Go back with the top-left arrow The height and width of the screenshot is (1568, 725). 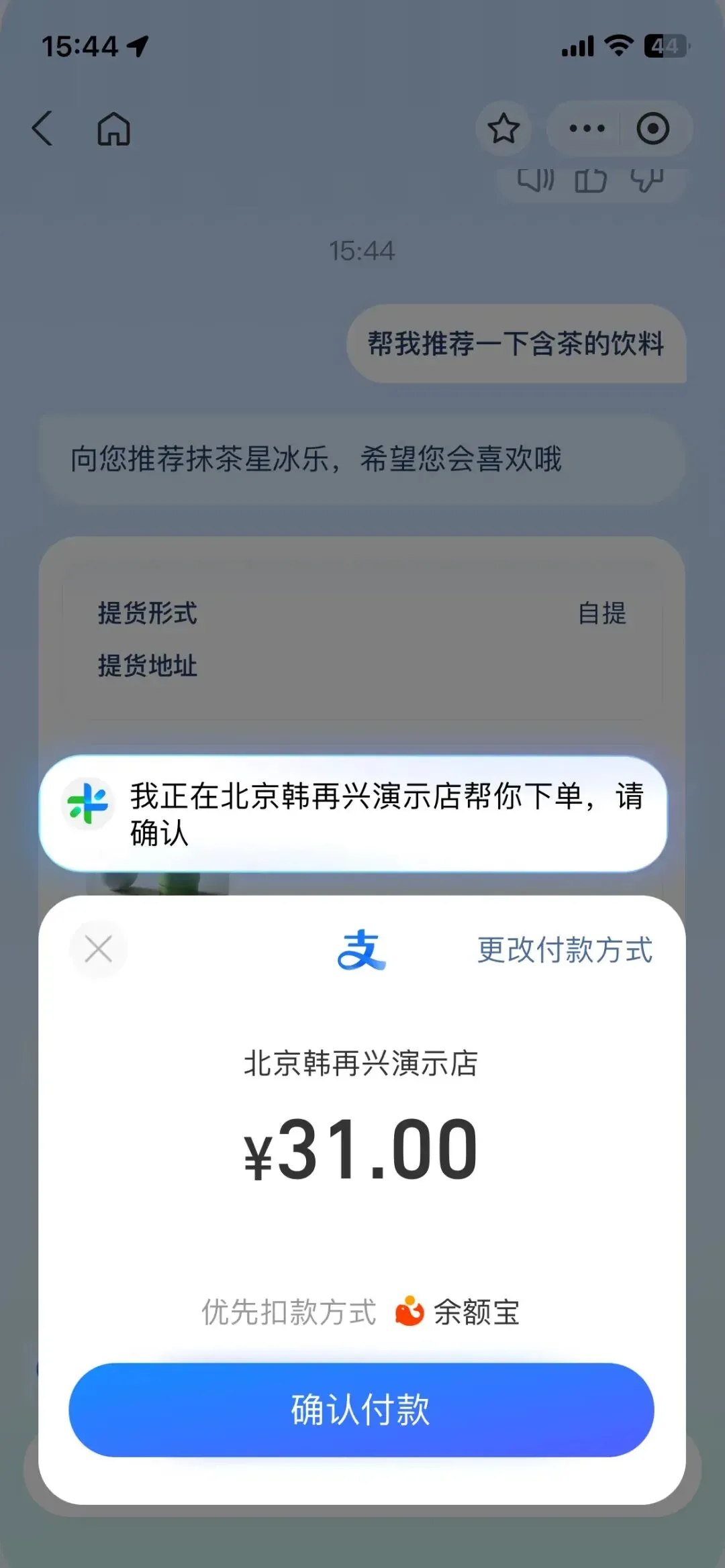(42, 128)
